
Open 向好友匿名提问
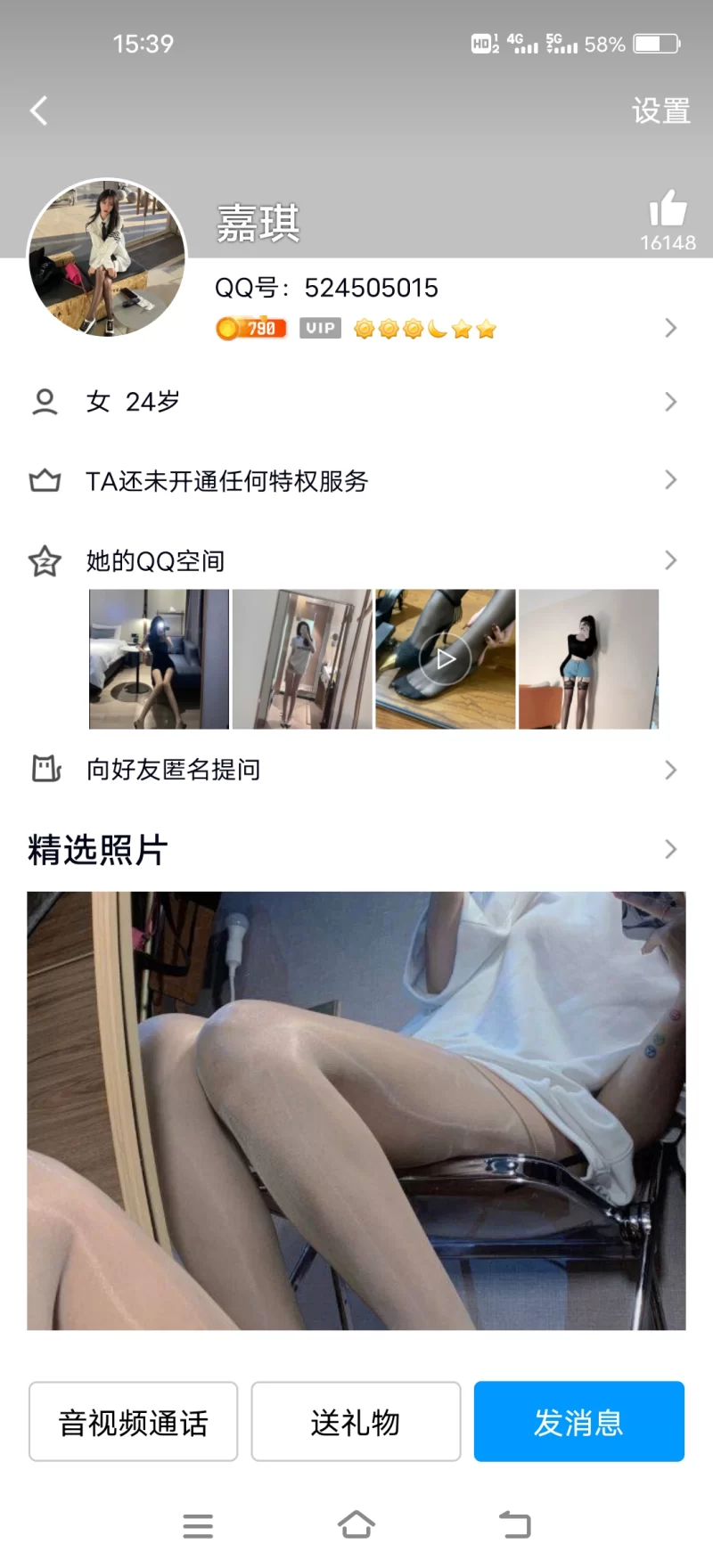pos(356,770)
